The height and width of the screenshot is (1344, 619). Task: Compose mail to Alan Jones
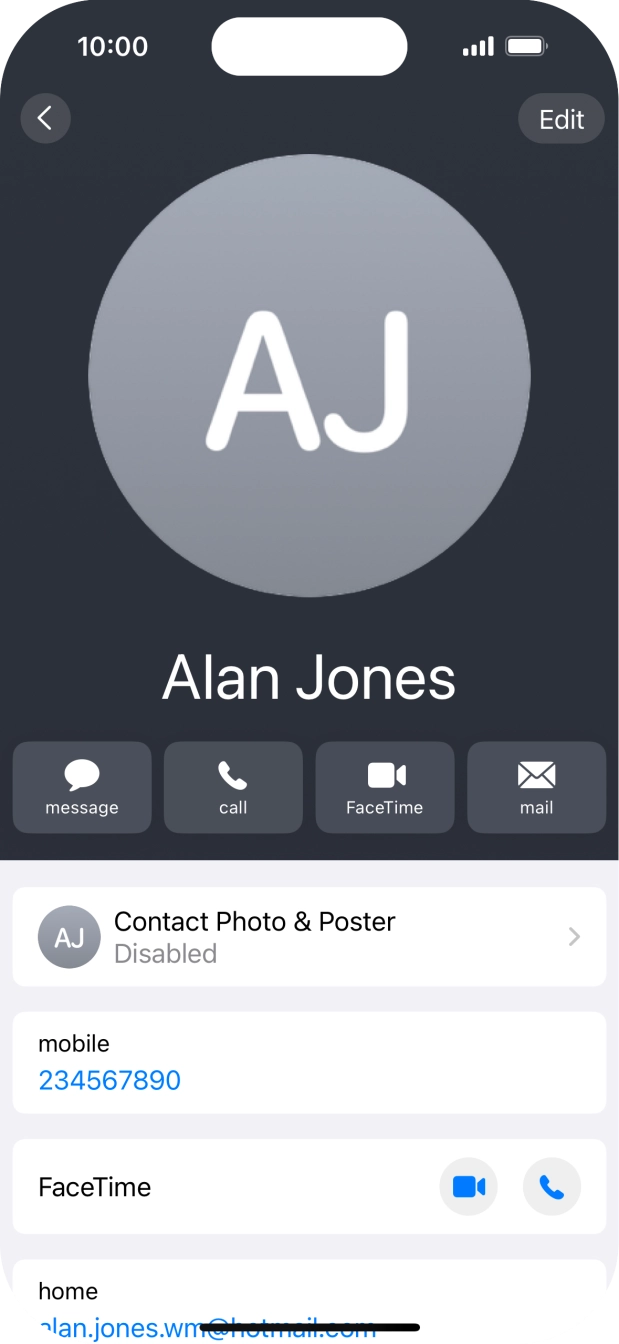(537, 787)
